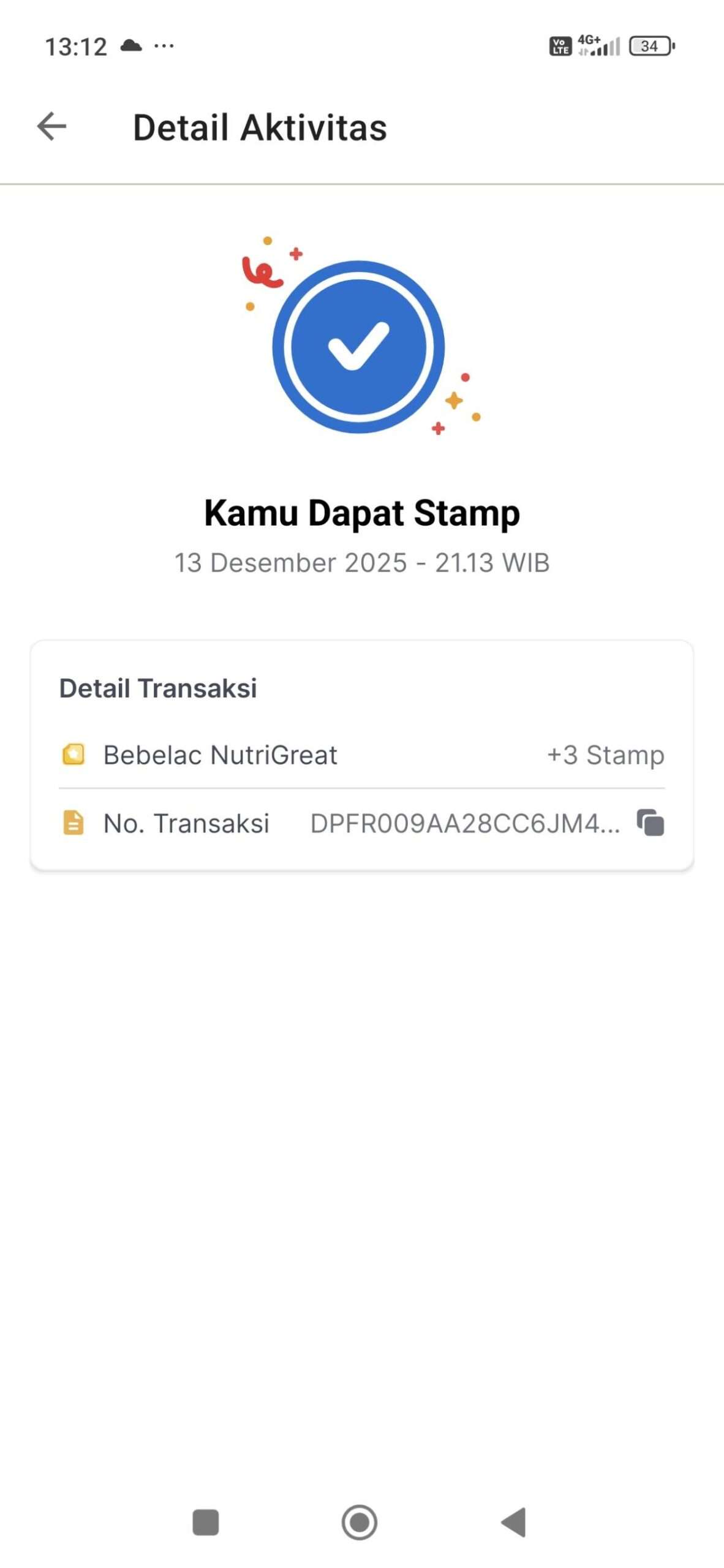The width and height of the screenshot is (724, 1568).
Task: Go back from Detail Aktivitas
Action: pos(52,127)
